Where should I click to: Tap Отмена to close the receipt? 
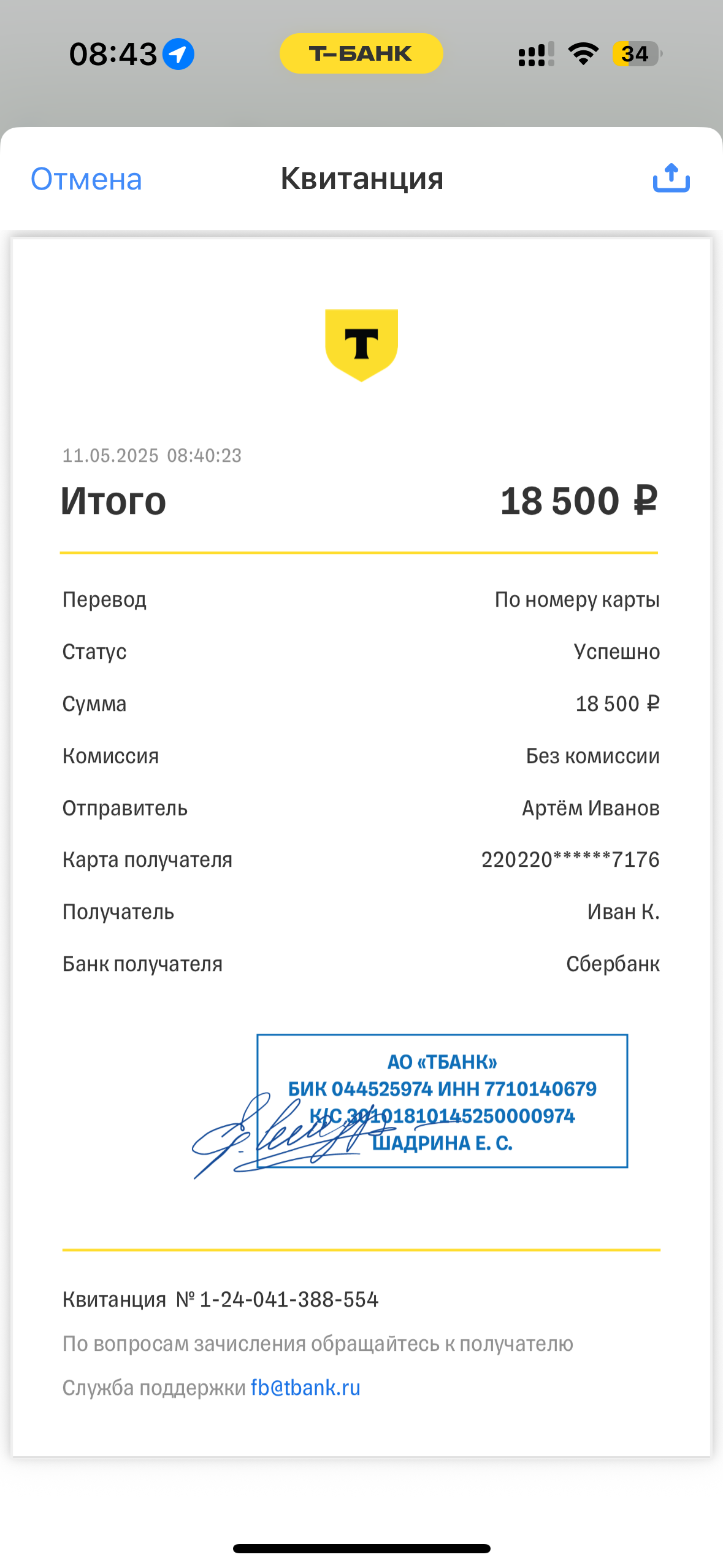point(86,179)
